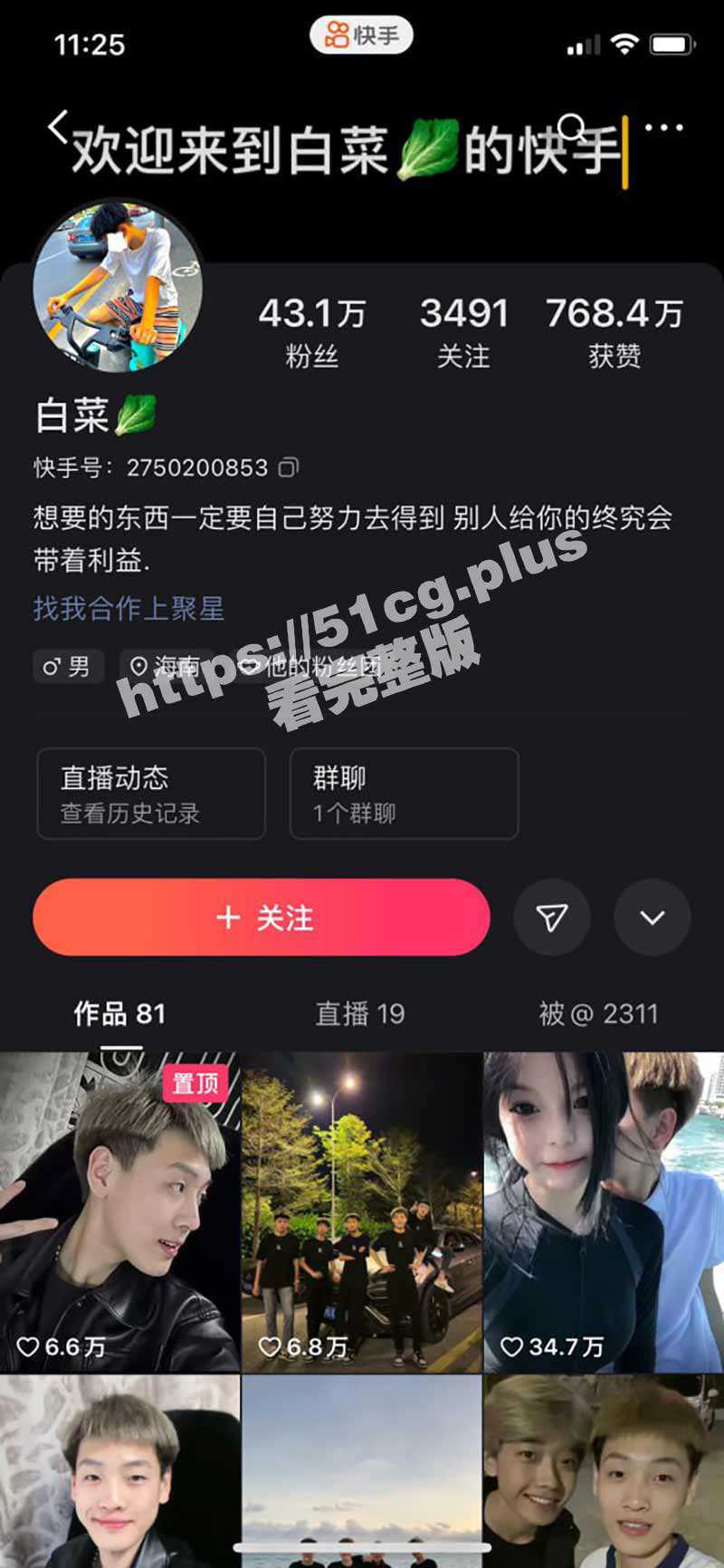Switch to the 被@ 2311 tab
This screenshot has width=724, height=1568.
point(598,1013)
